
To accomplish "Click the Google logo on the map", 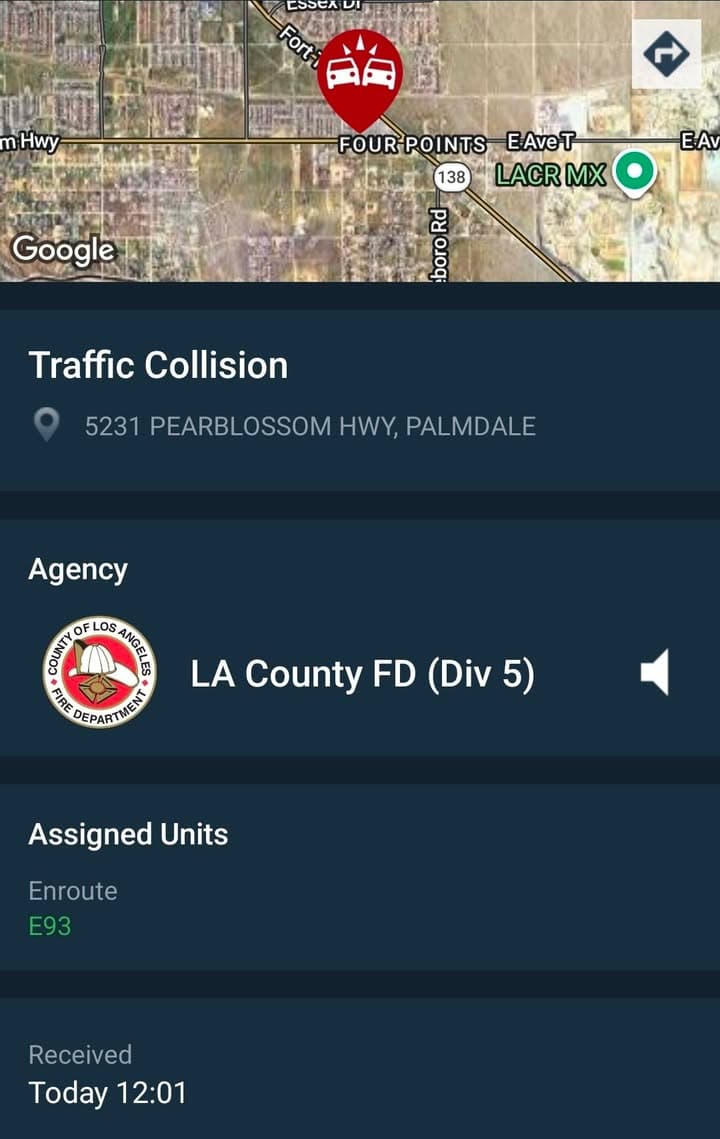I will 62,249.
